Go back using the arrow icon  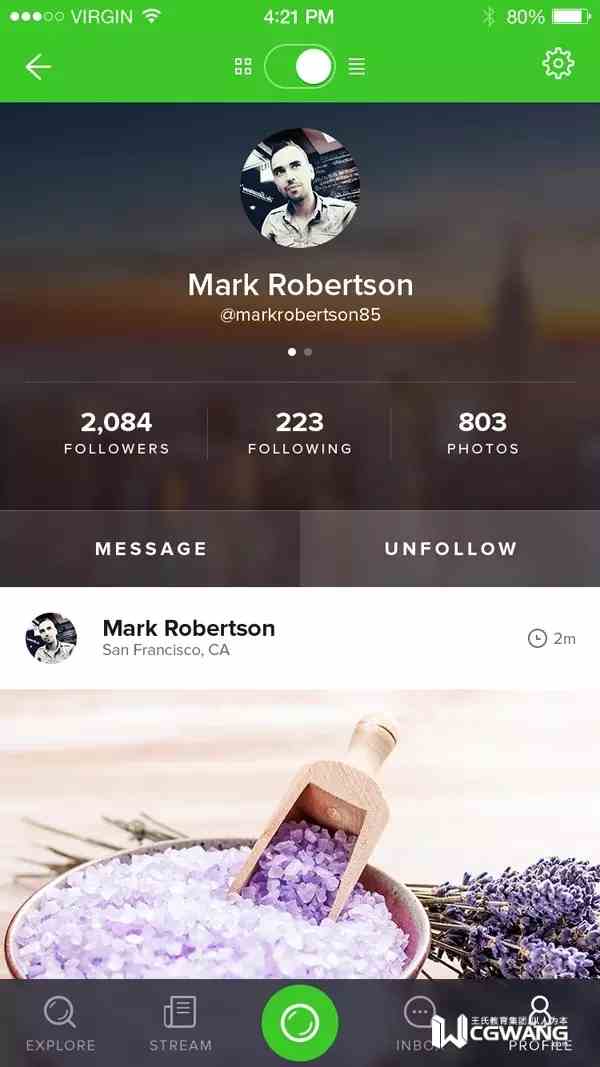click(x=38, y=67)
